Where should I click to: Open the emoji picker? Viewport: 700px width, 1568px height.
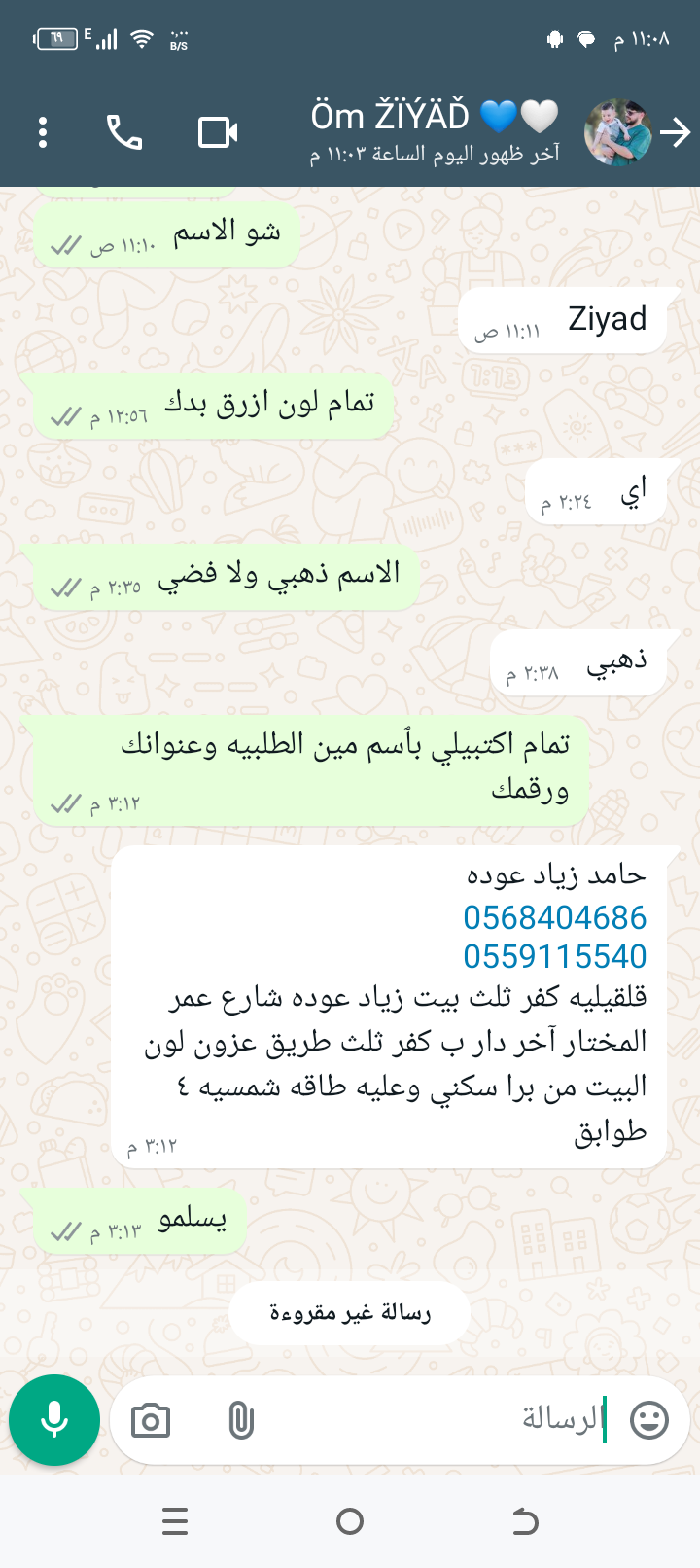point(649,1420)
